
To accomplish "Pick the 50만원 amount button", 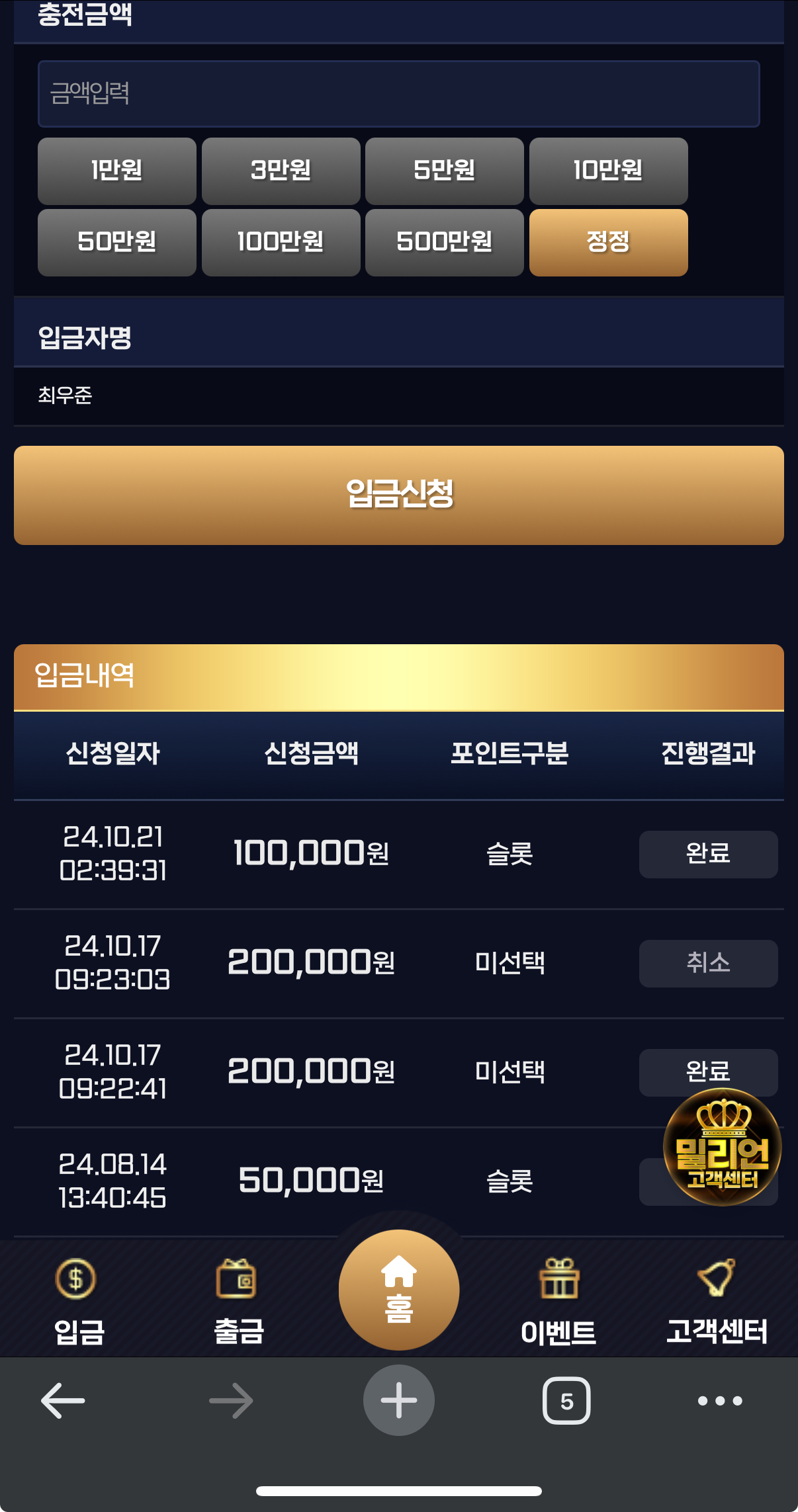I will [117, 243].
